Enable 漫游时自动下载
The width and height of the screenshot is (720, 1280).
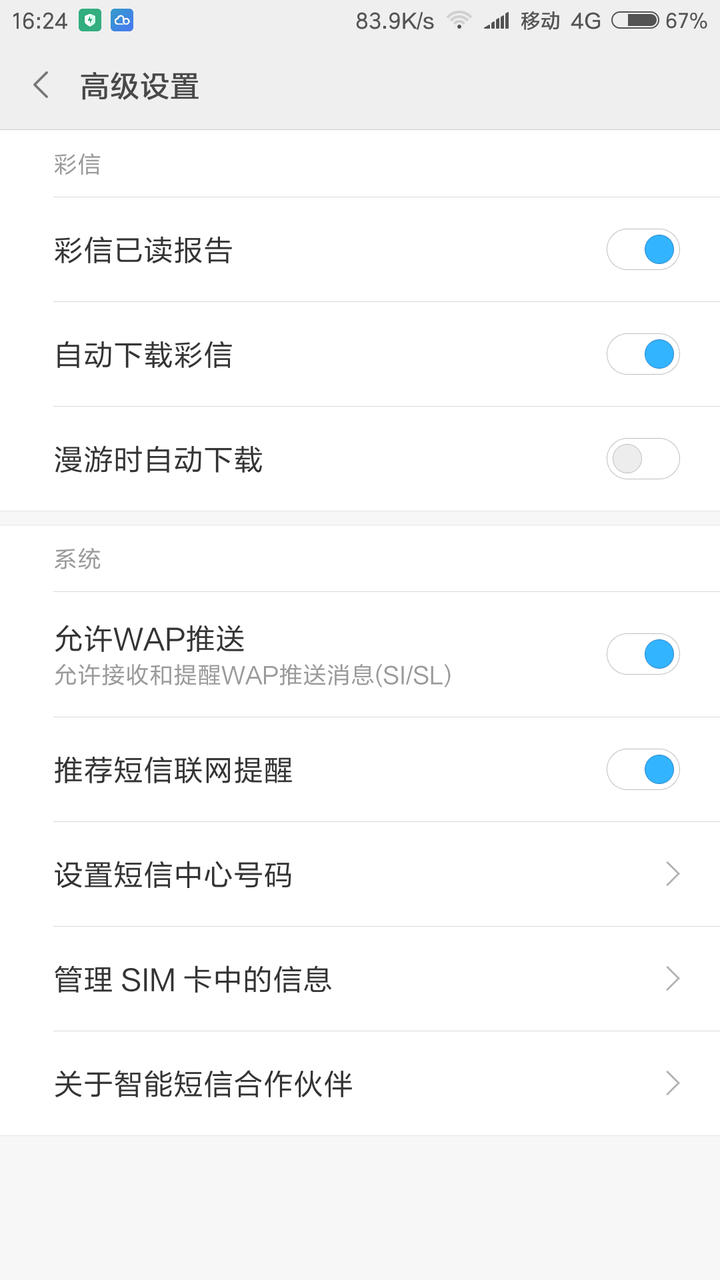pyautogui.click(x=643, y=458)
